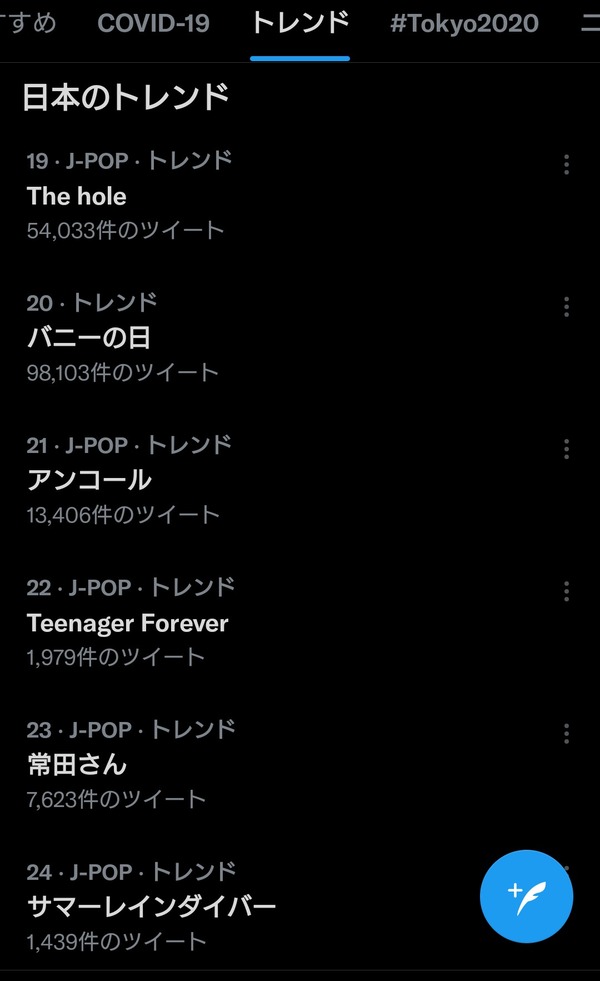Select the トレンド tab
The image size is (600, 981).
click(300, 23)
